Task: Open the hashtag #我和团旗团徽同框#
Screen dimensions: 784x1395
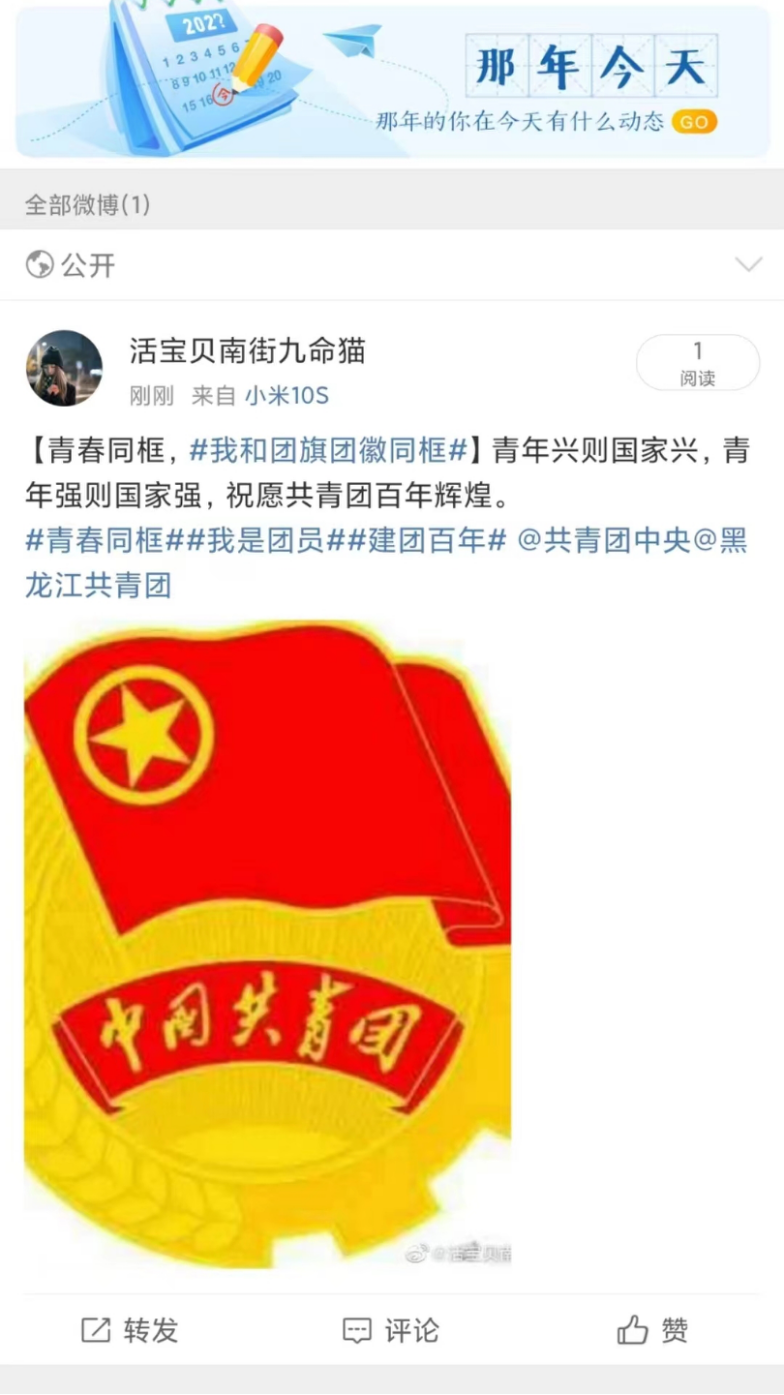Action: tap(328, 450)
